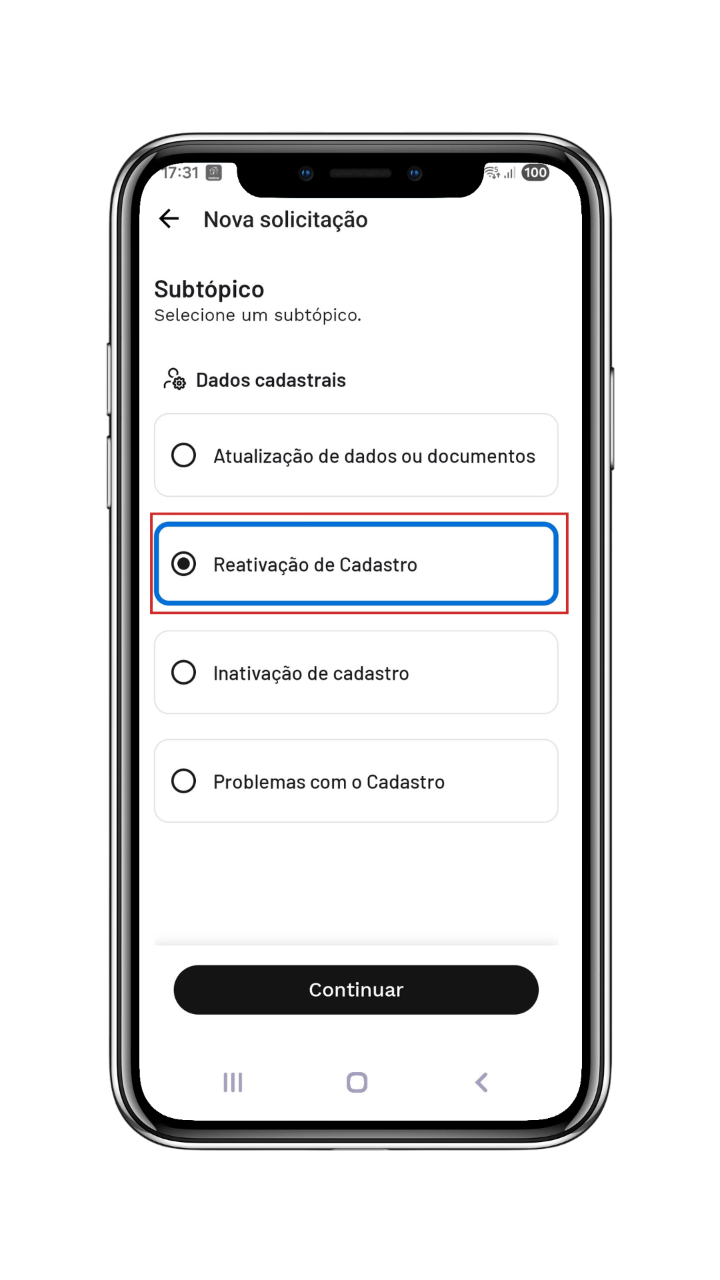Pick Problemas com o Cadastro

pos(356,781)
